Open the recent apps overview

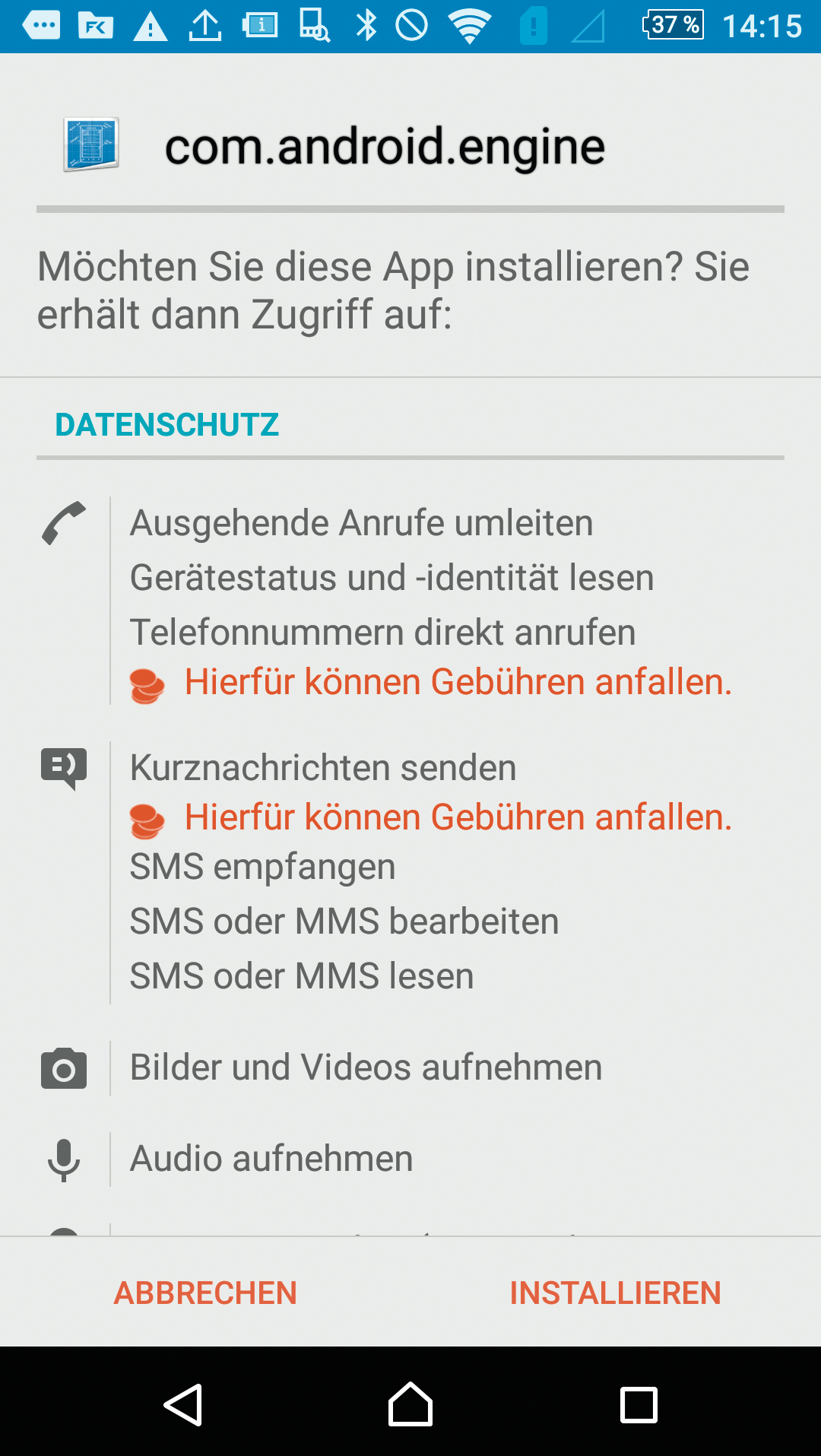[639, 1404]
